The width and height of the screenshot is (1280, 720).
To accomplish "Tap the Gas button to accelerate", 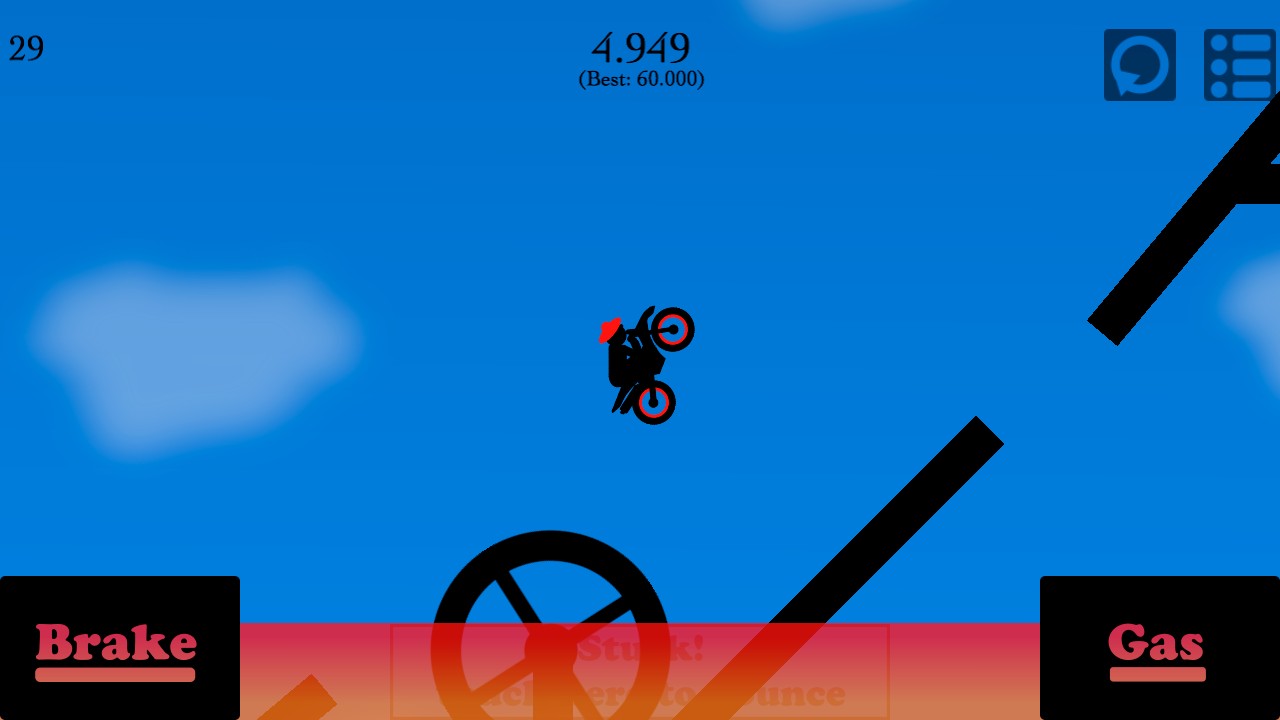I will 1159,647.
